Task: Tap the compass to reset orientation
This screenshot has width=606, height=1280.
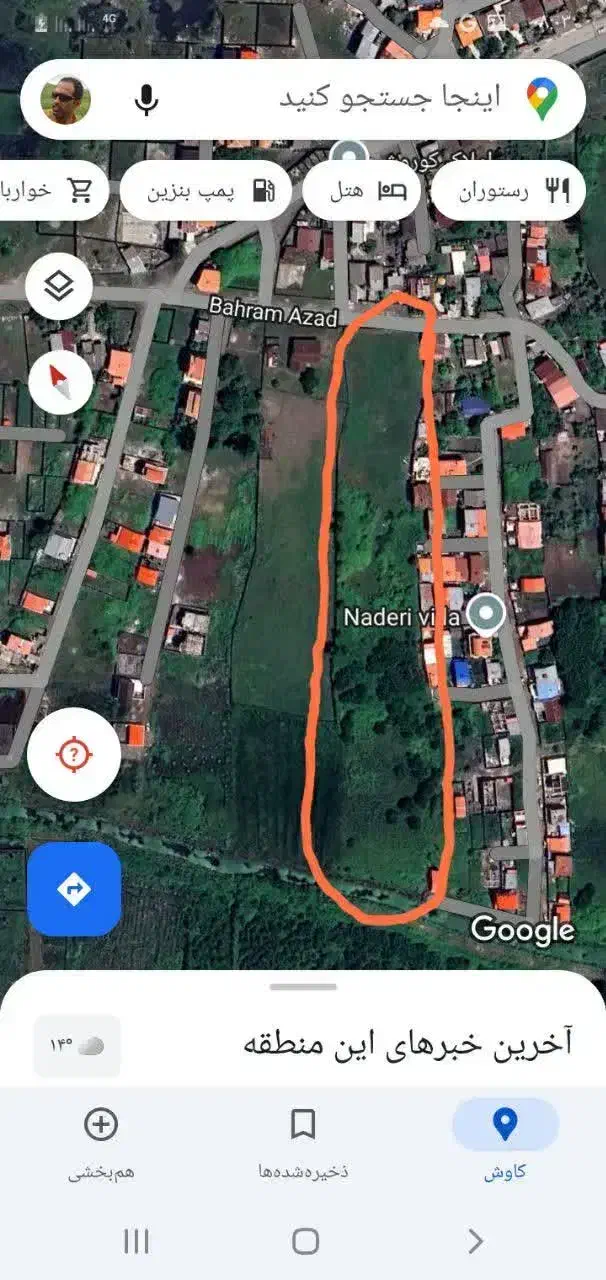Action: [60, 381]
